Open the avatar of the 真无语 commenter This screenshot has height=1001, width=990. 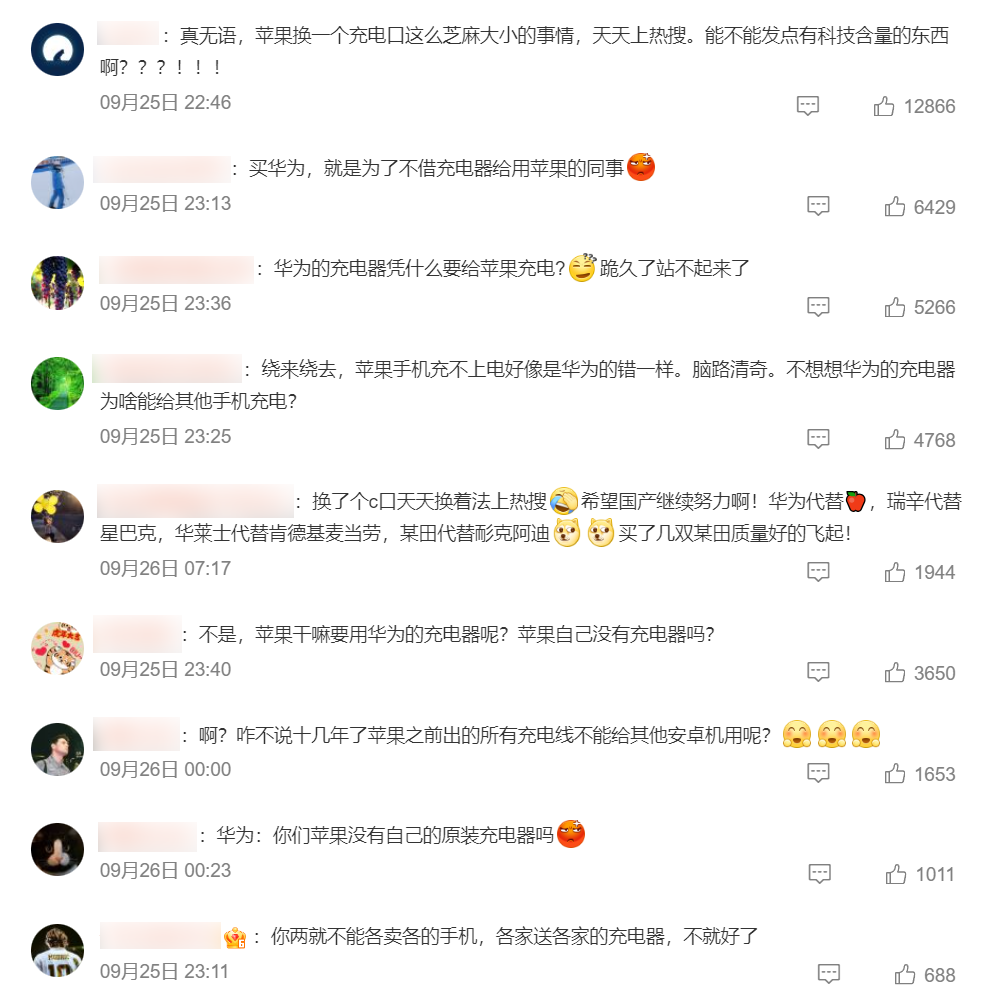click(x=57, y=50)
